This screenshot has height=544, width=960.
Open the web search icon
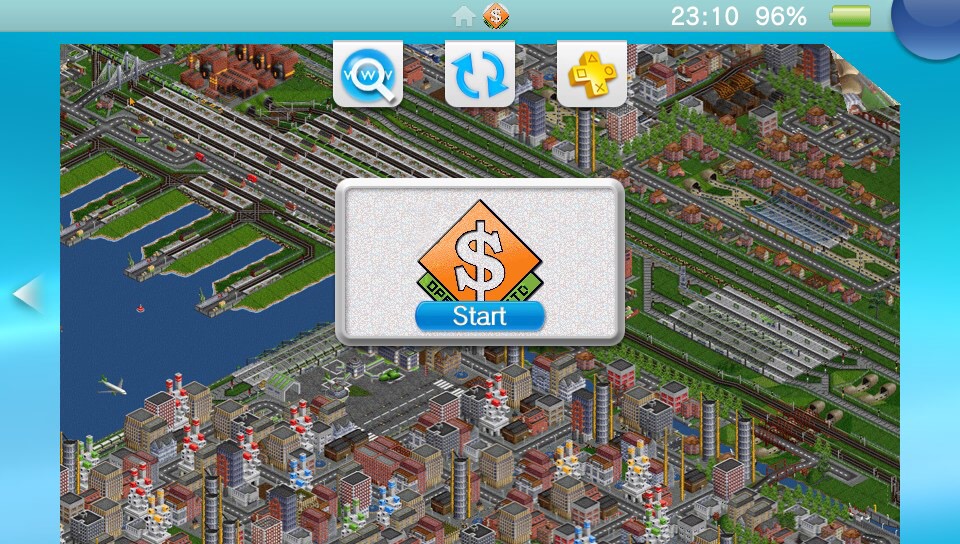tap(368, 74)
